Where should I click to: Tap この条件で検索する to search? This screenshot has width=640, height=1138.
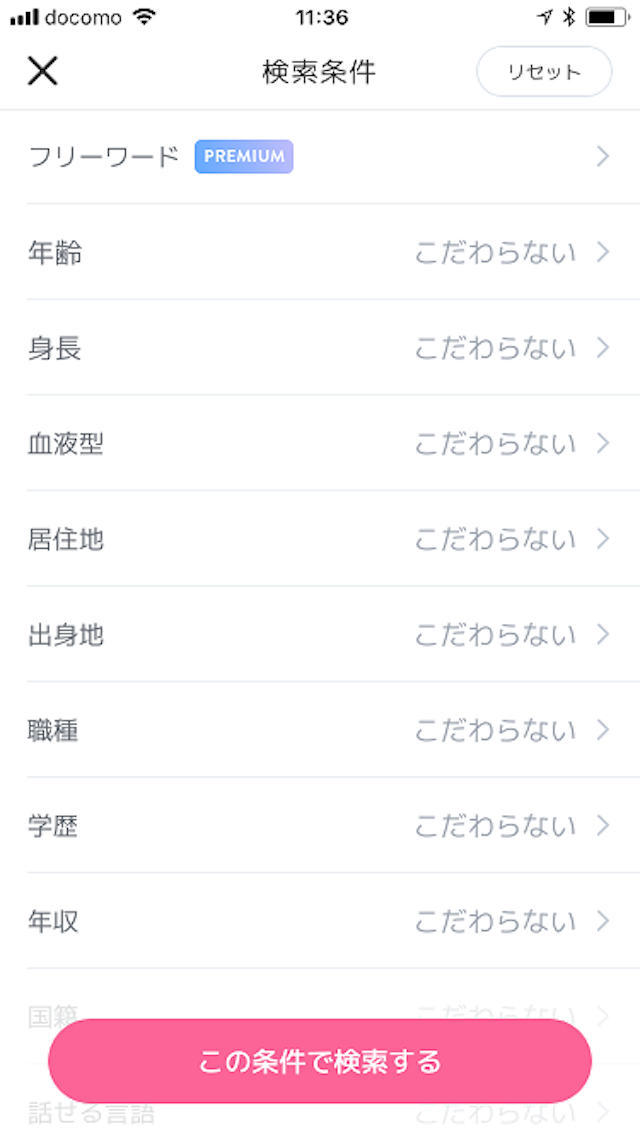pyautogui.click(x=320, y=1061)
